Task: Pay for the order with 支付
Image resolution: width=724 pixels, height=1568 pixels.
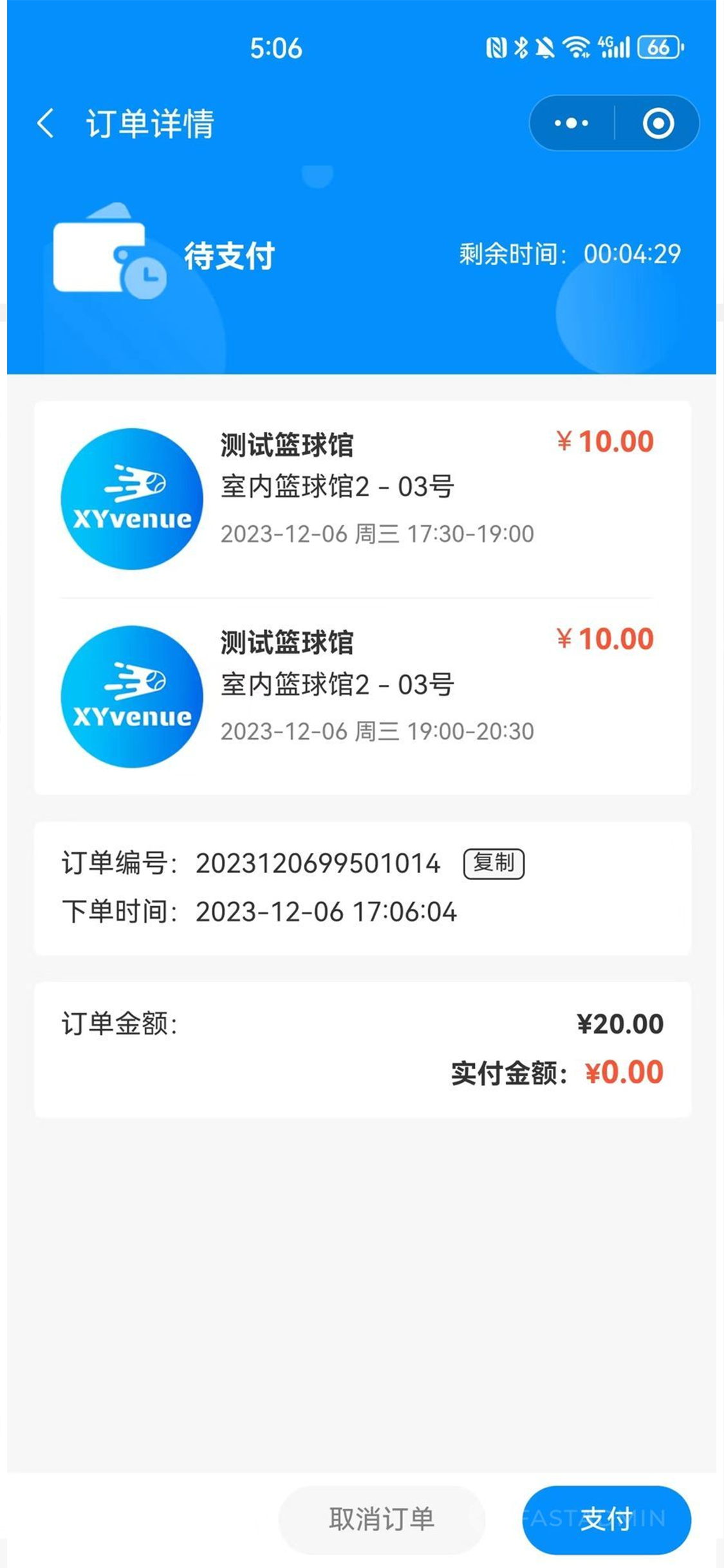Action: [x=606, y=1519]
